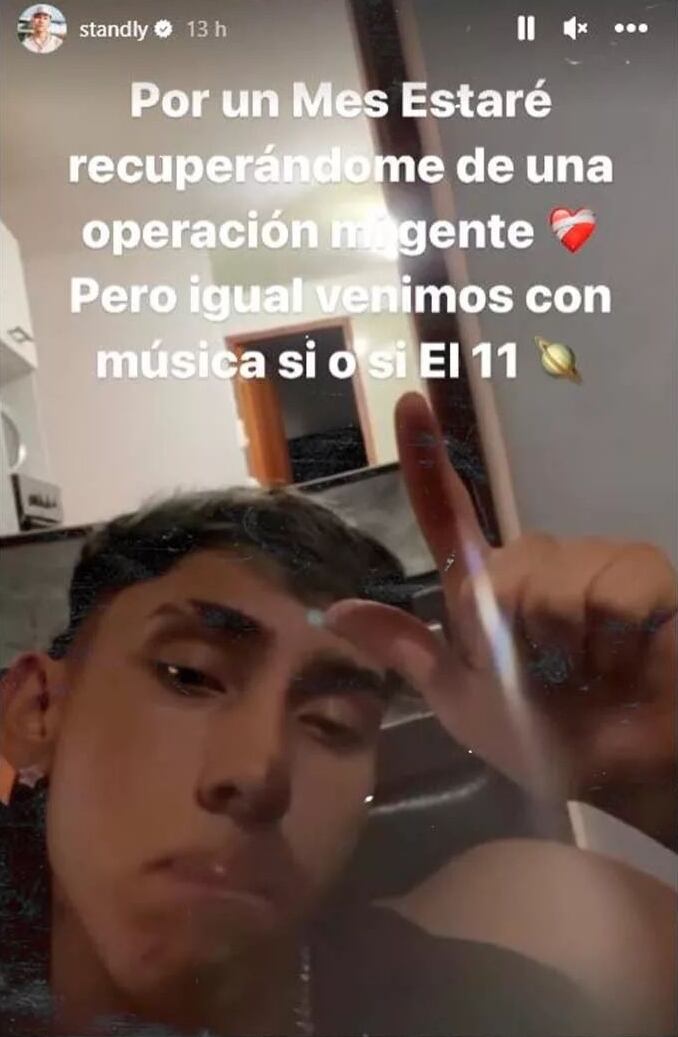
Task: Open the standly username link
Action: [114, 30]
